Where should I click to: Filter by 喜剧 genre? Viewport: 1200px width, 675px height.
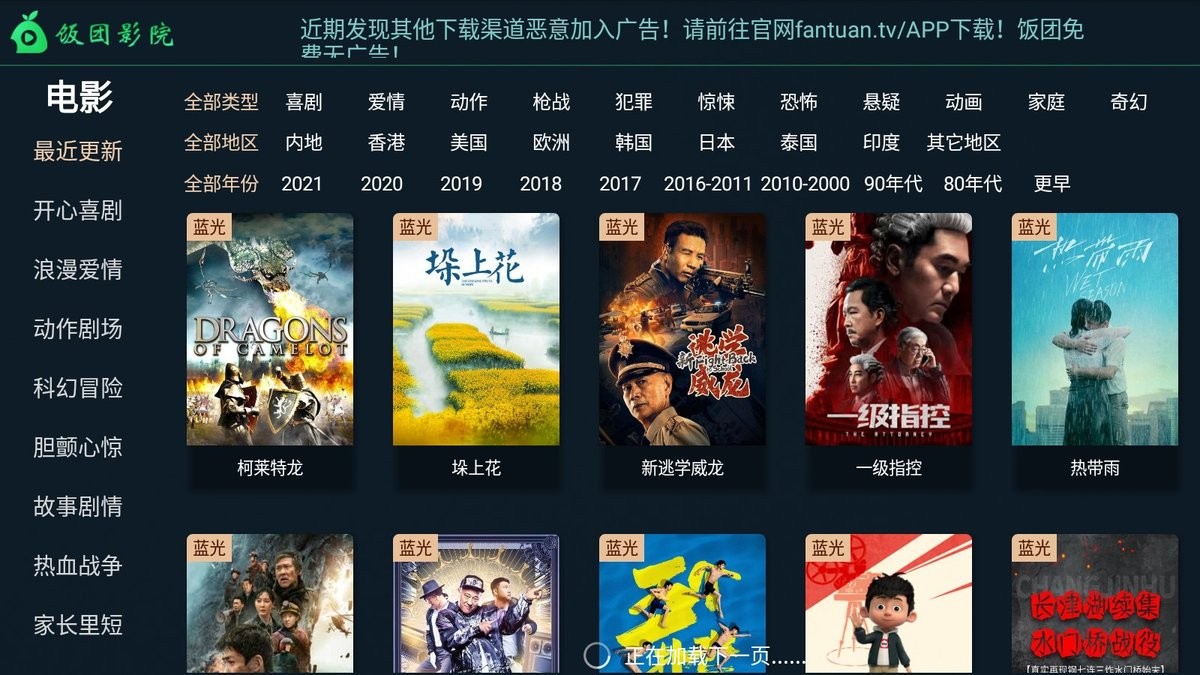point(303,102)
